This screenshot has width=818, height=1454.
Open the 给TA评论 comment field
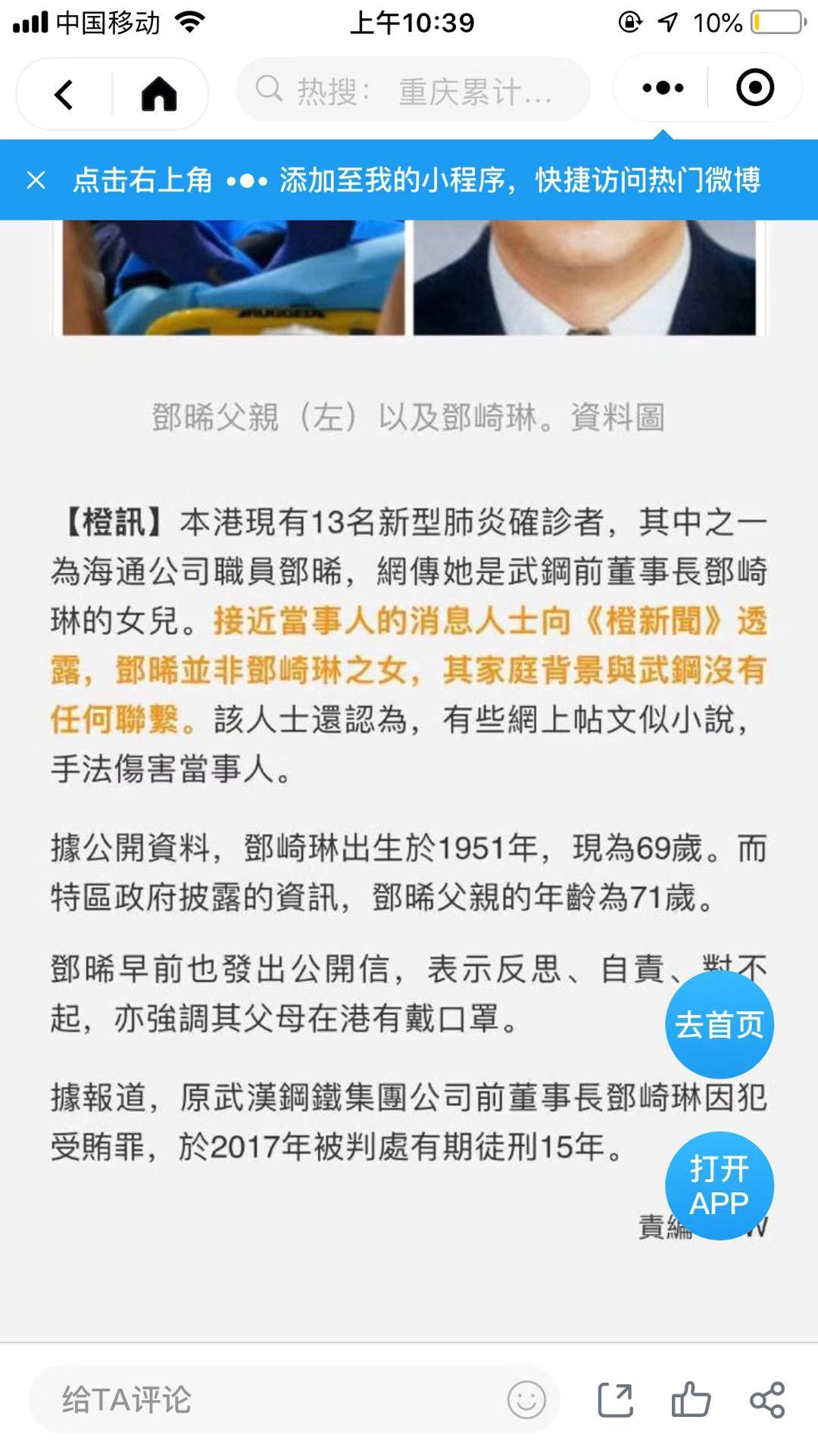[270, 1399]
